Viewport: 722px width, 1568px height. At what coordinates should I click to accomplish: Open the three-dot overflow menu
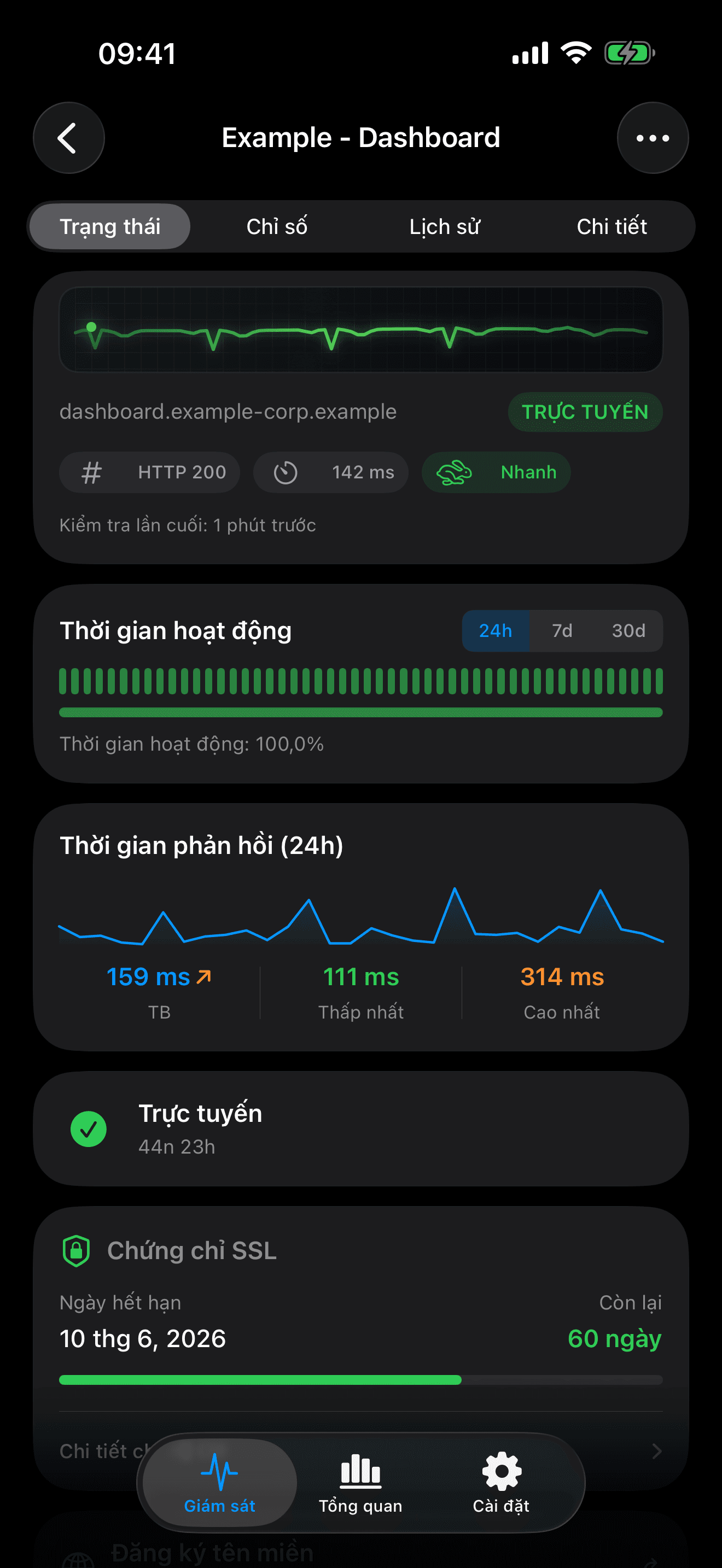tap(652, 138)
